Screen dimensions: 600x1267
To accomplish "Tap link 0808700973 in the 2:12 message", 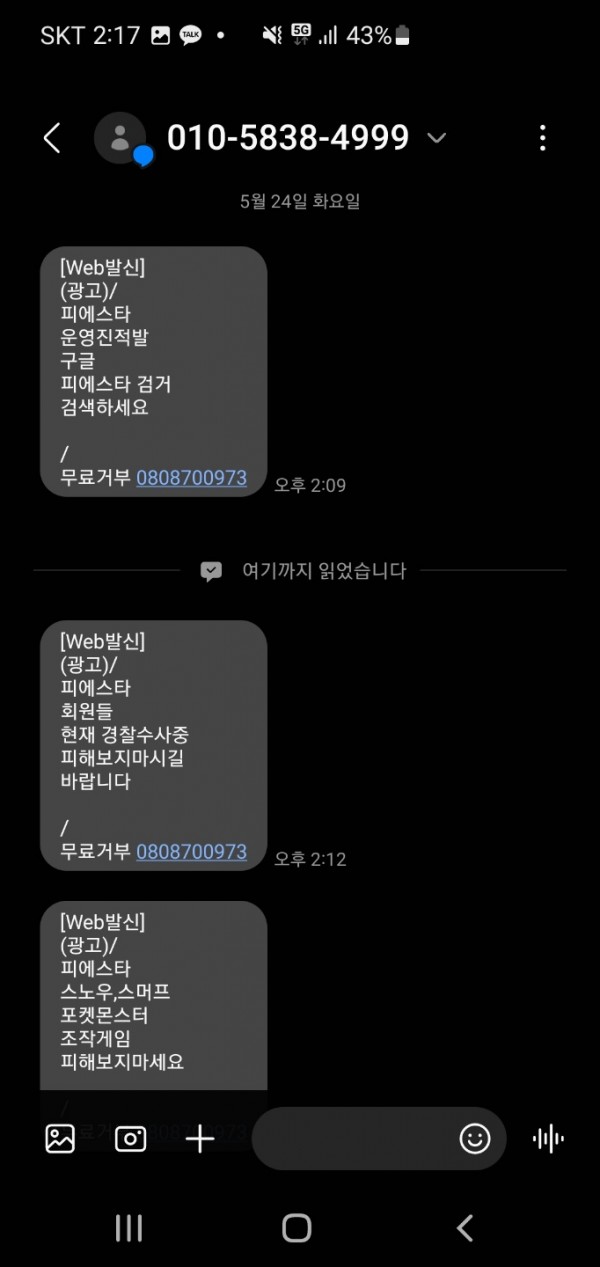I will coord(191,851).
